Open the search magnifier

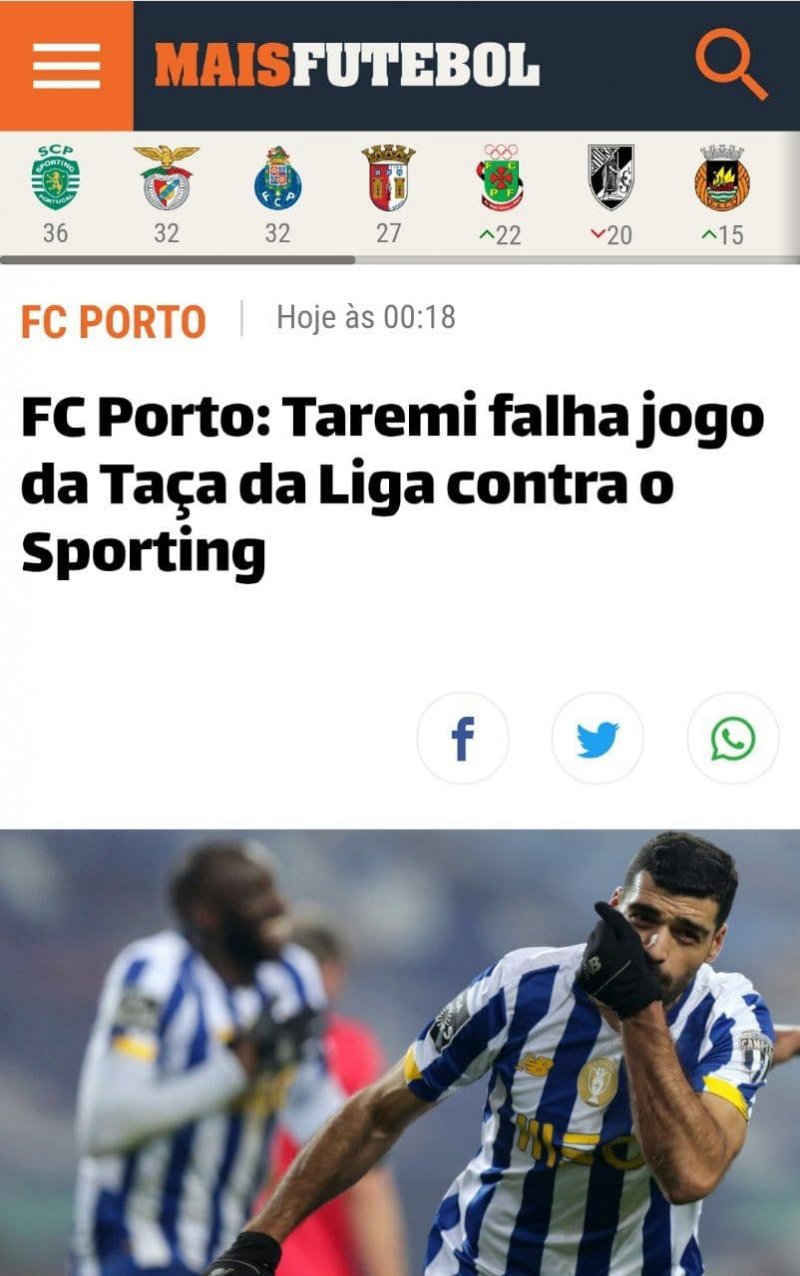[731, 64]
